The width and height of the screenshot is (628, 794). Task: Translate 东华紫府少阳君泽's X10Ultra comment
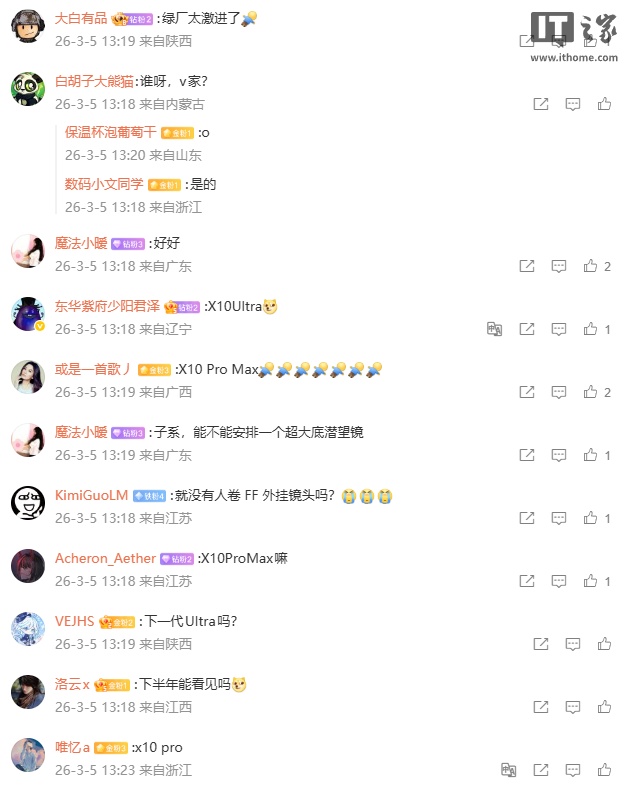pyautogui.click(x=494, y=329)
